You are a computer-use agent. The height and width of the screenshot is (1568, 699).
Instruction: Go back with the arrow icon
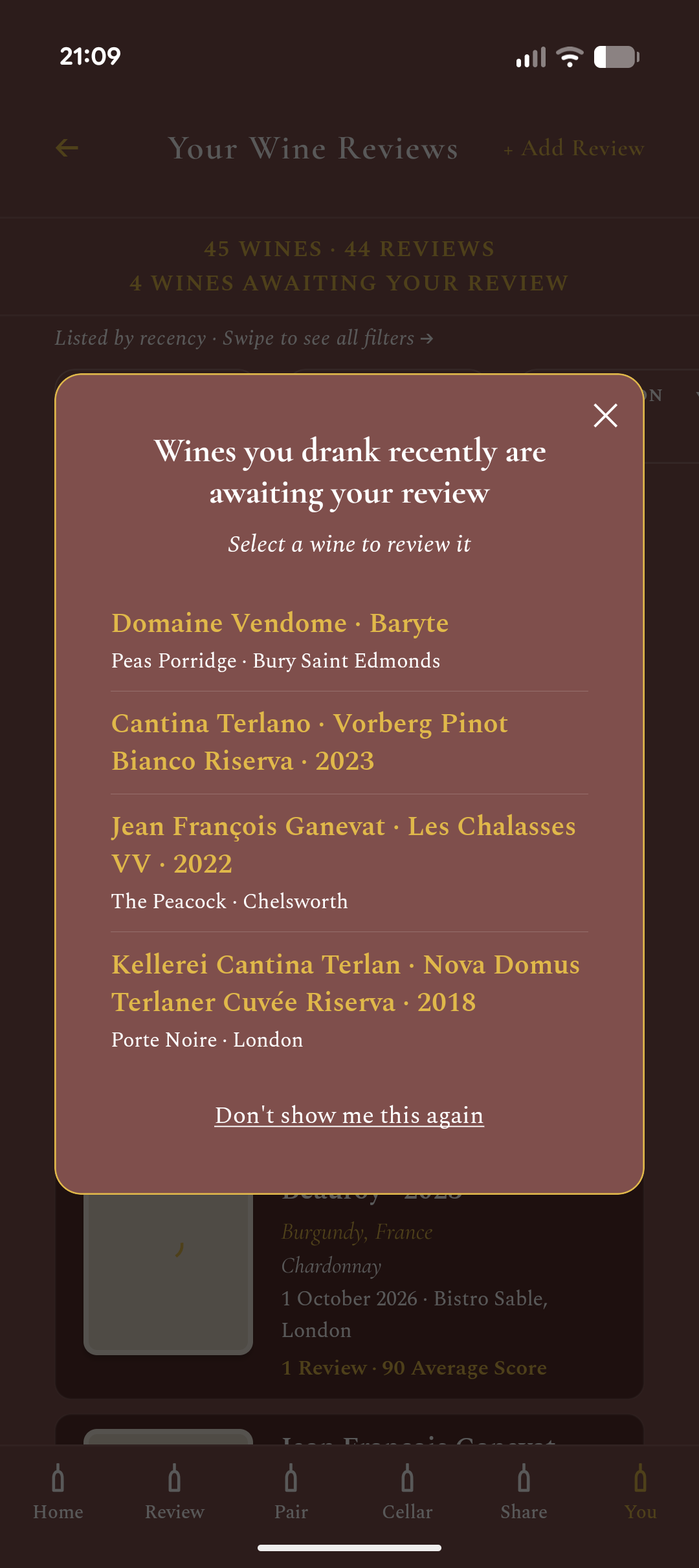(67, 148)
